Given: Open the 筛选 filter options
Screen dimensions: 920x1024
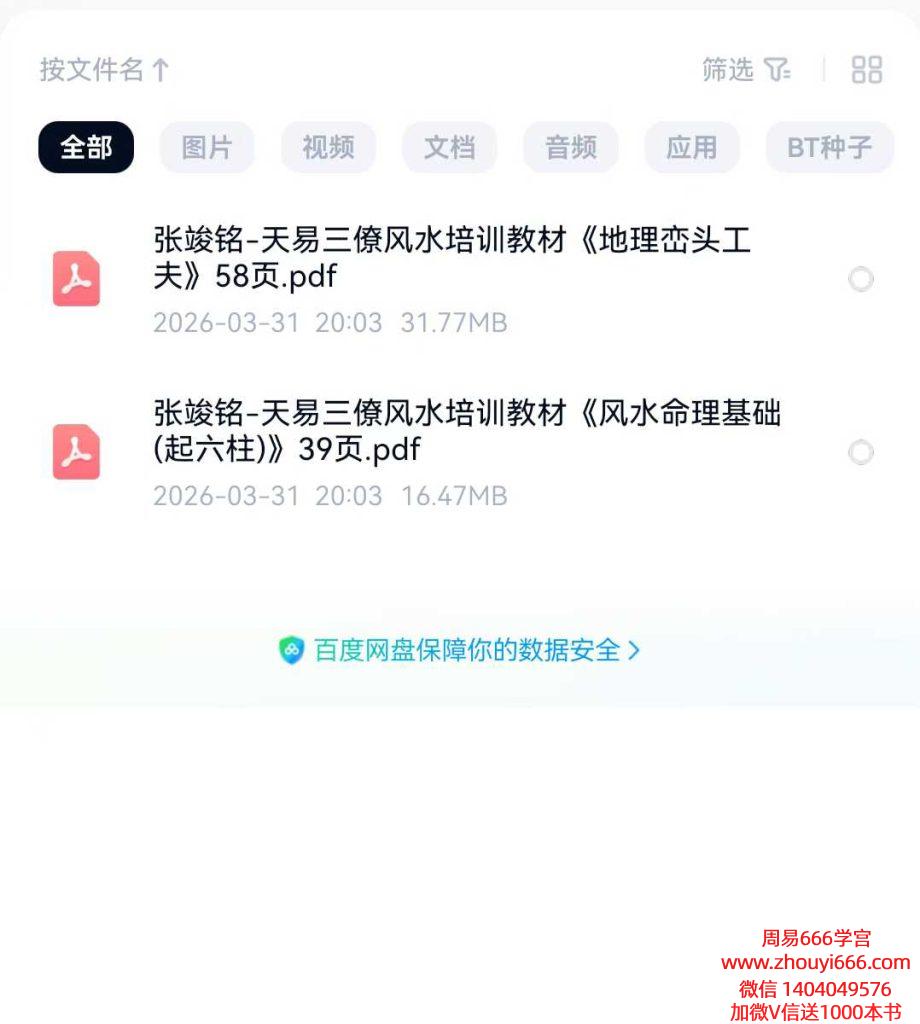Looking at the screenshot, I should (746, 70).
